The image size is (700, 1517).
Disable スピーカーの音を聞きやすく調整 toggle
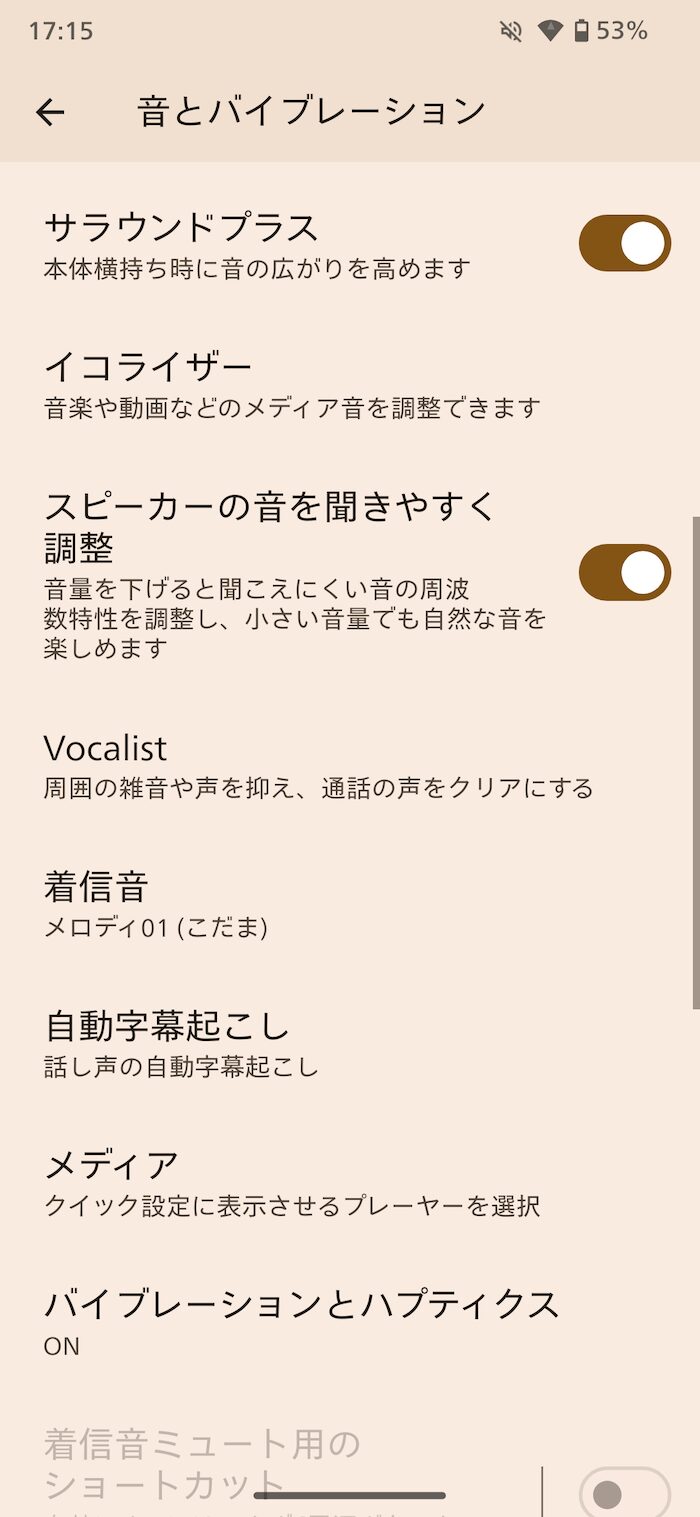point(624,572)
